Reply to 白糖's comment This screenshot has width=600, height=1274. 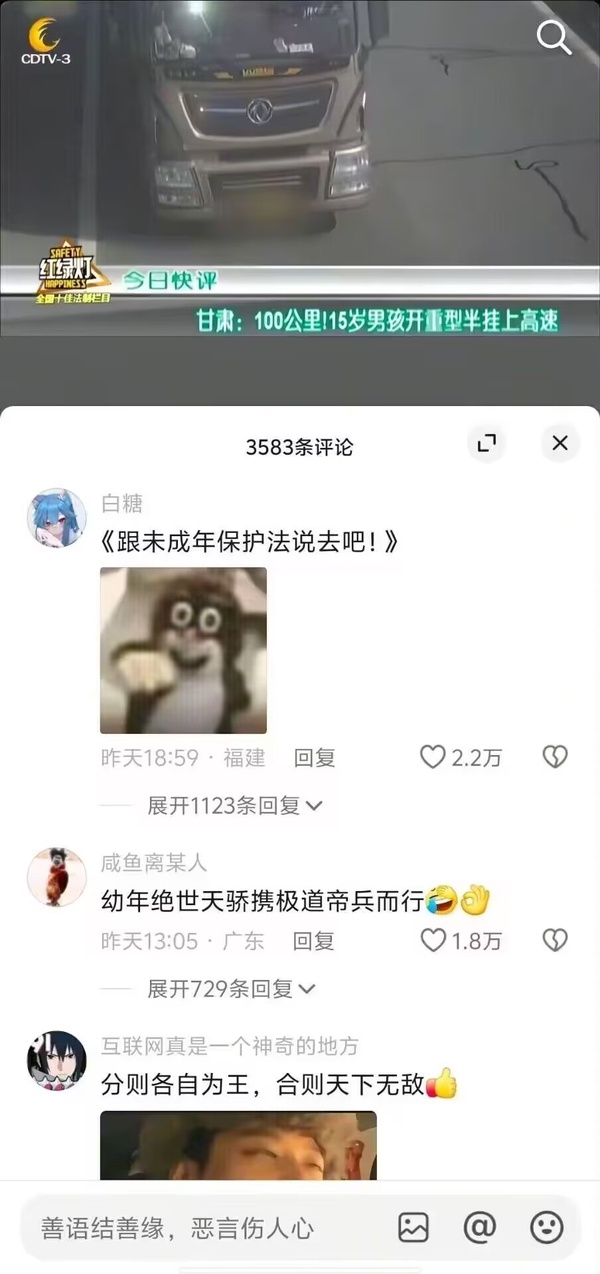pos(314,758)
